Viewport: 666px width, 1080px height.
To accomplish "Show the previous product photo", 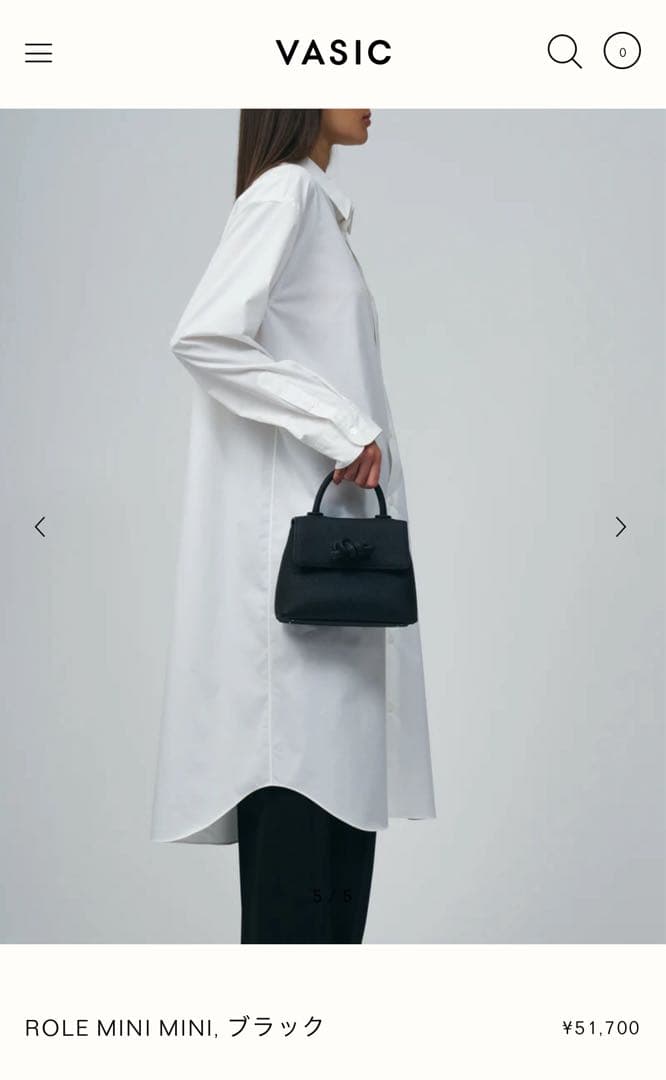I will click(x=40, y=527).
